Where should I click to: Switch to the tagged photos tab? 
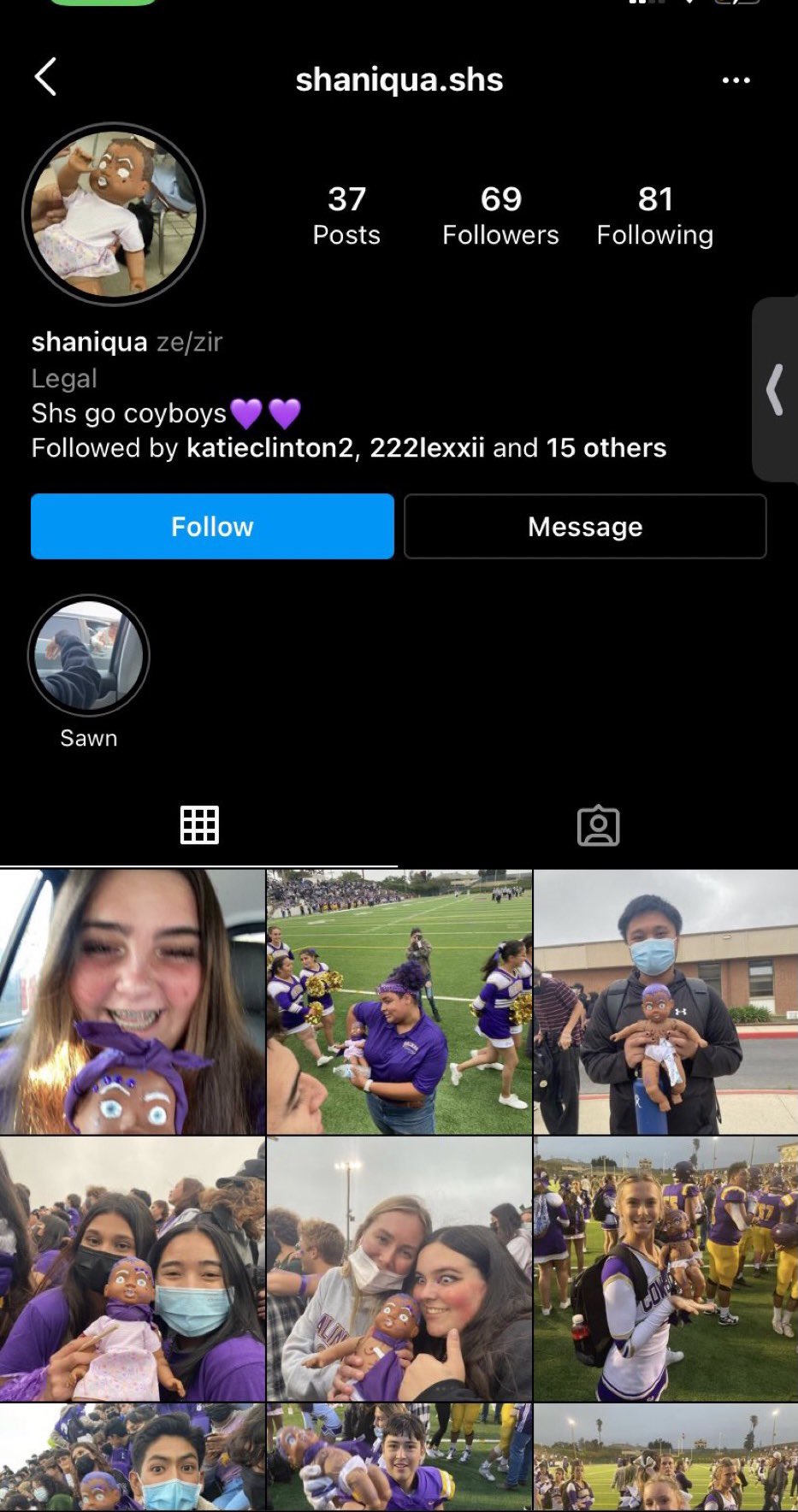[598, 825]
